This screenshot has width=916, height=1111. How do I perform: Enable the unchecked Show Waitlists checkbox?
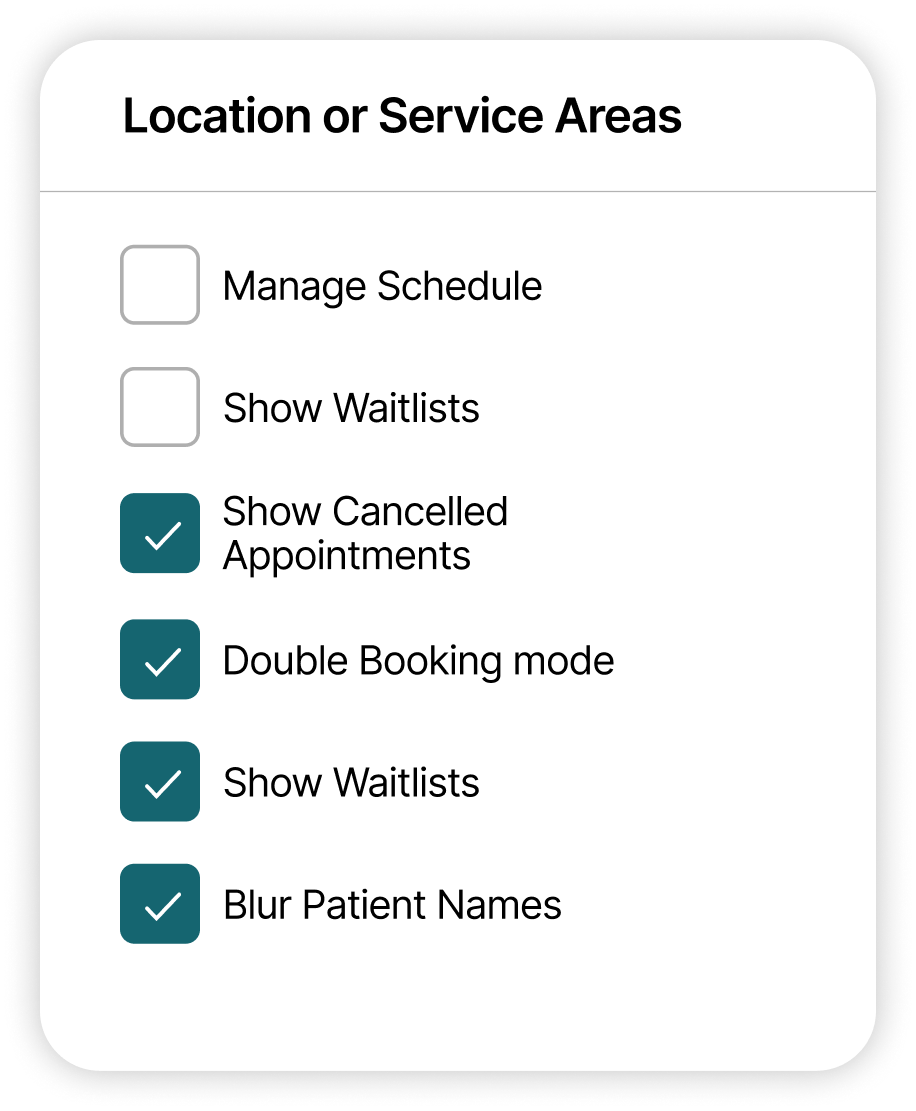click(160, 407)
